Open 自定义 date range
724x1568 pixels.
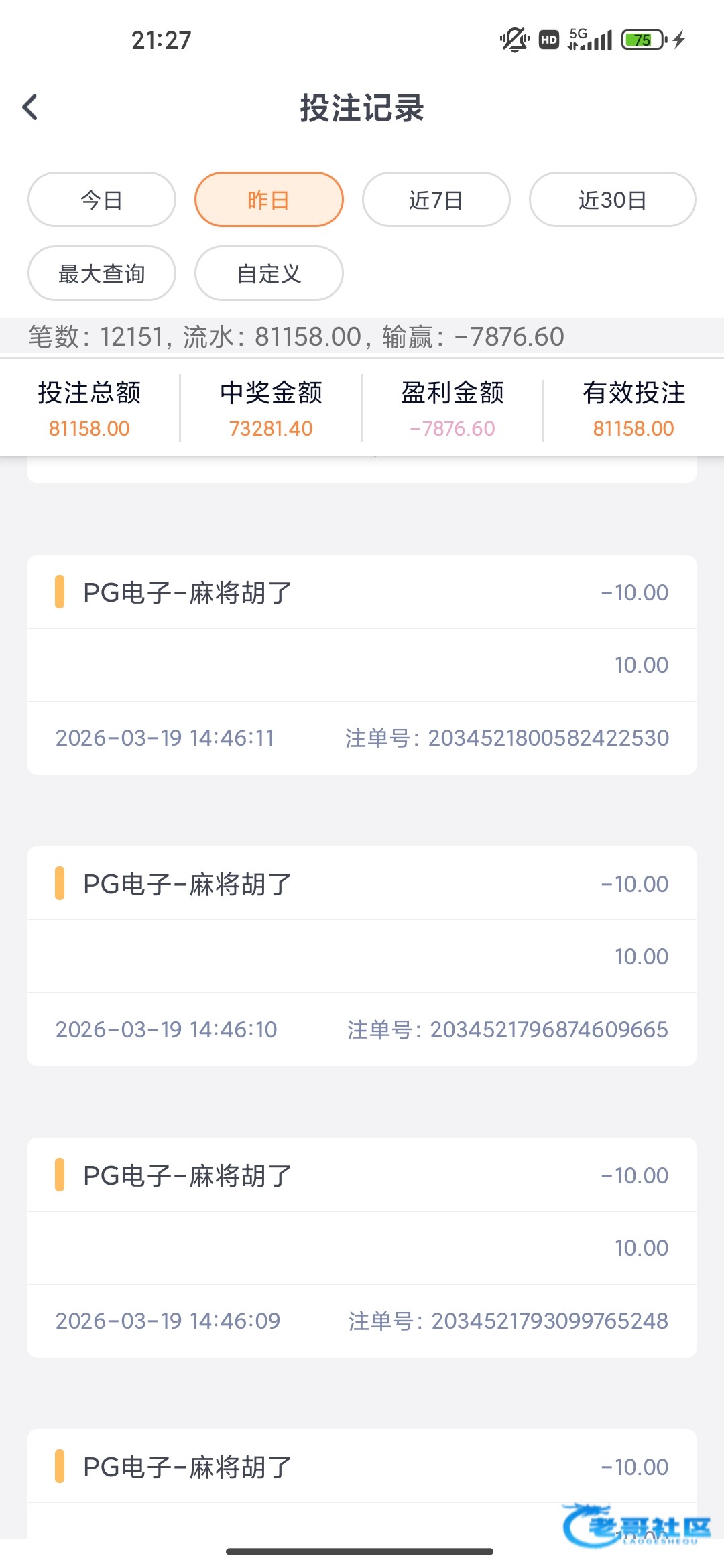coord(269,273)
